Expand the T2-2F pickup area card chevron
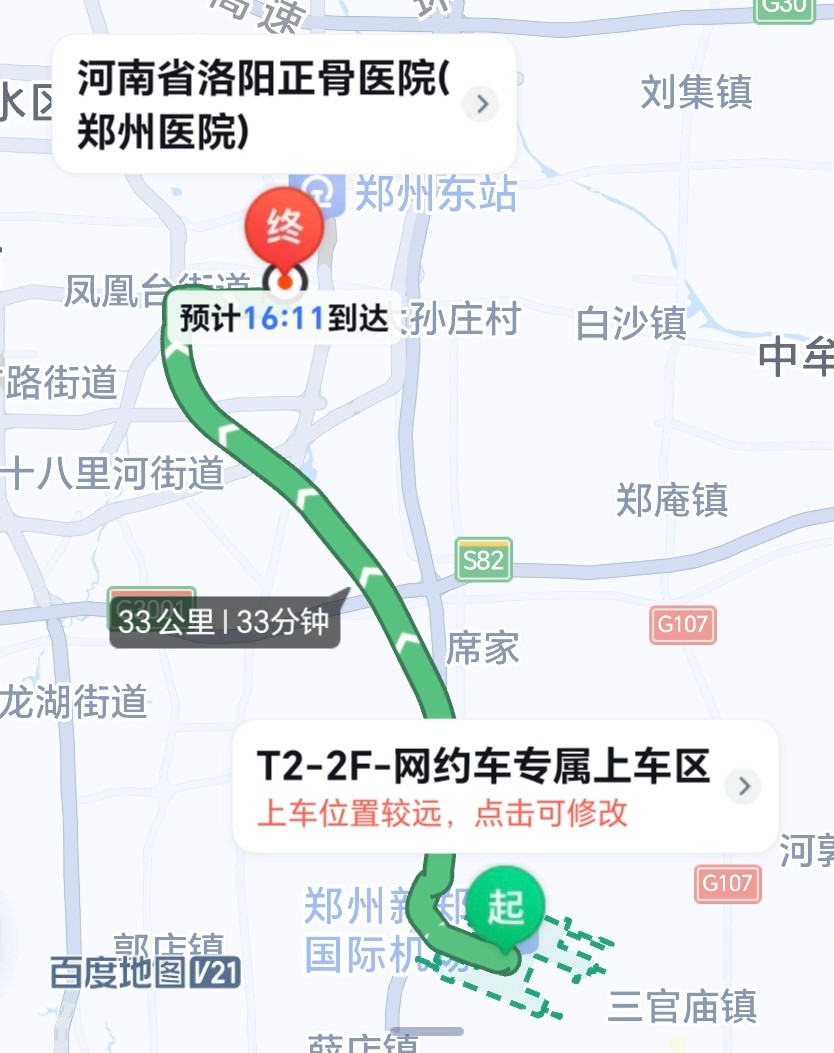Image resolution: width=834 pixels, height=1053 pixels. coord(742,787)
